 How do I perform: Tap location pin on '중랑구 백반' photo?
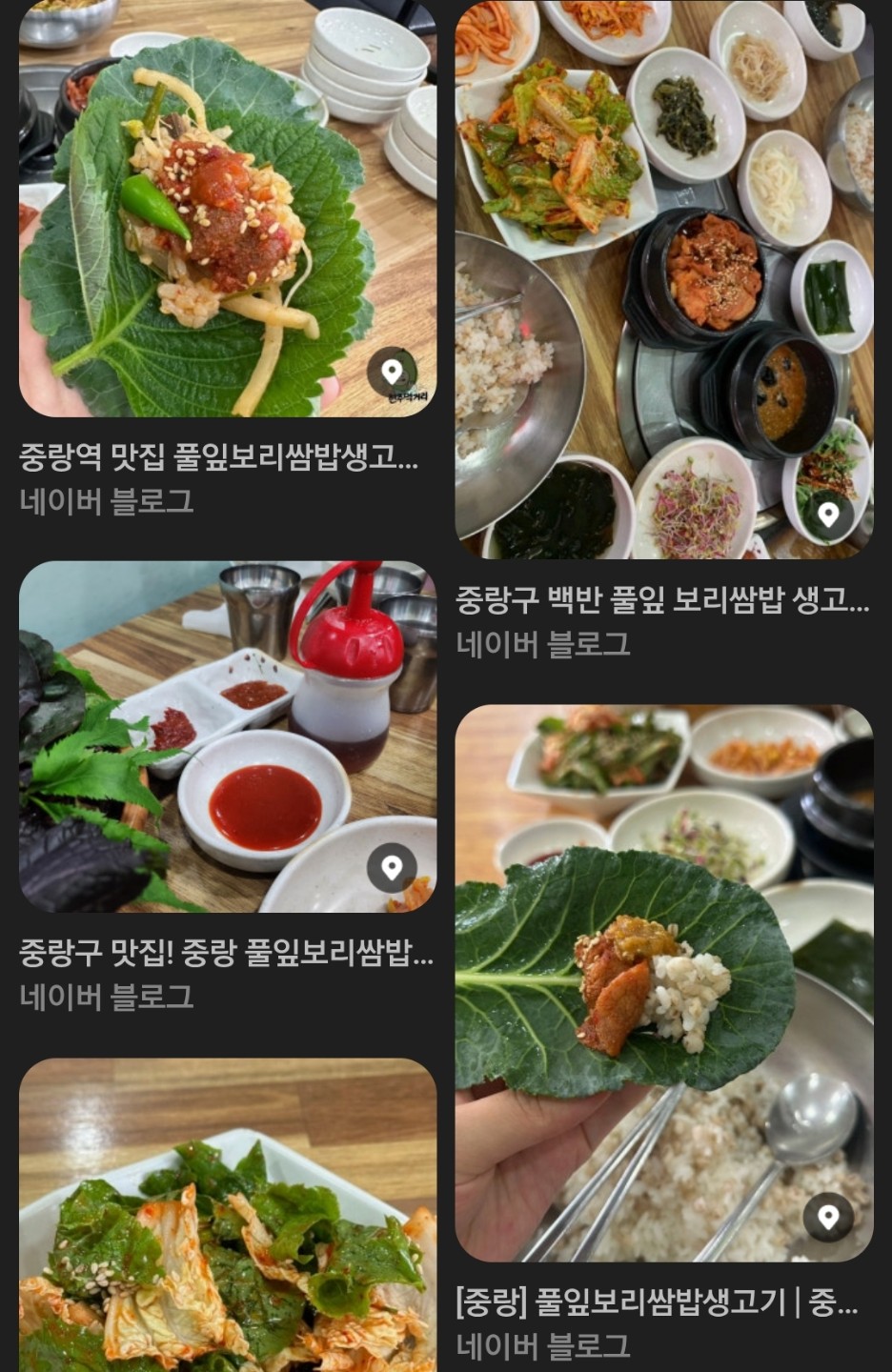point(828,514)
